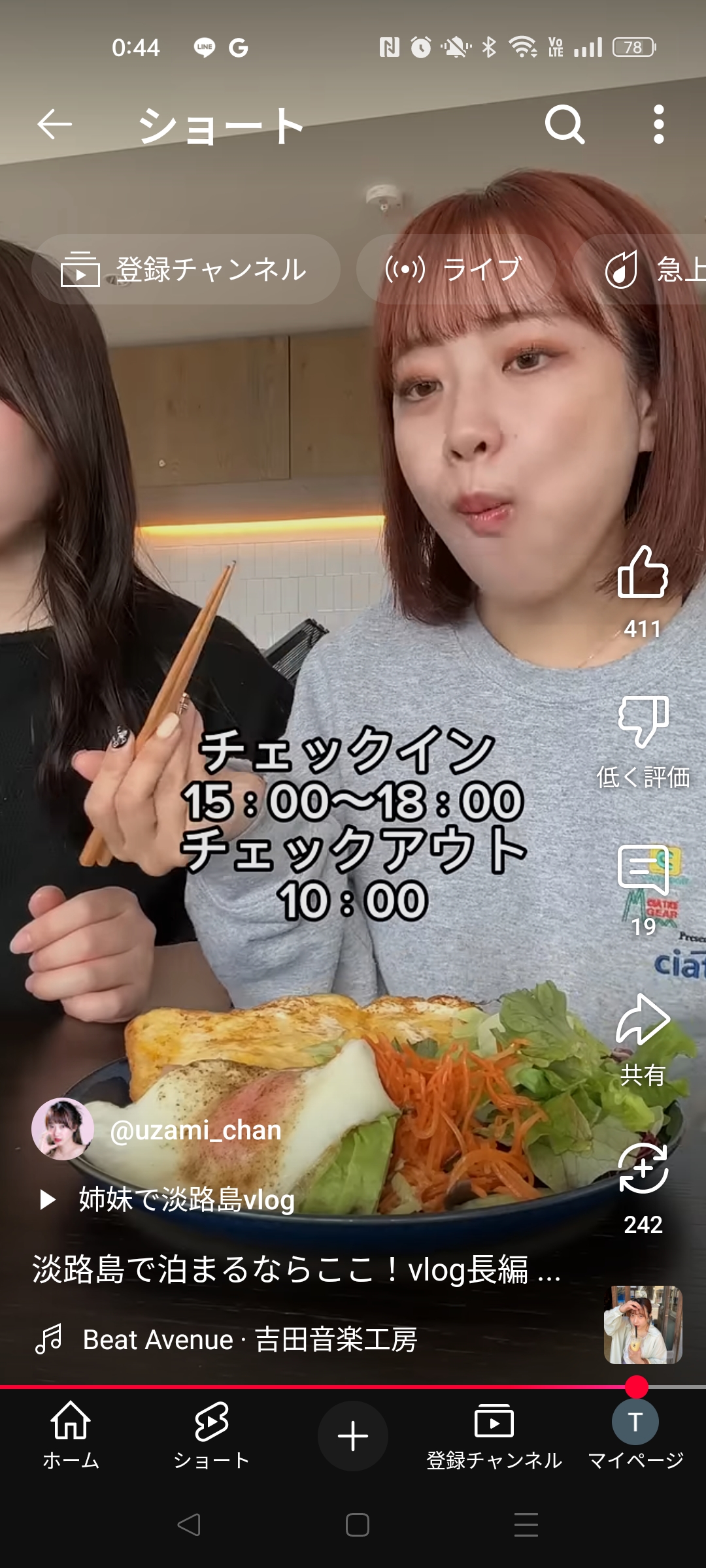Go back using the top-left arrow

(54, 124)
